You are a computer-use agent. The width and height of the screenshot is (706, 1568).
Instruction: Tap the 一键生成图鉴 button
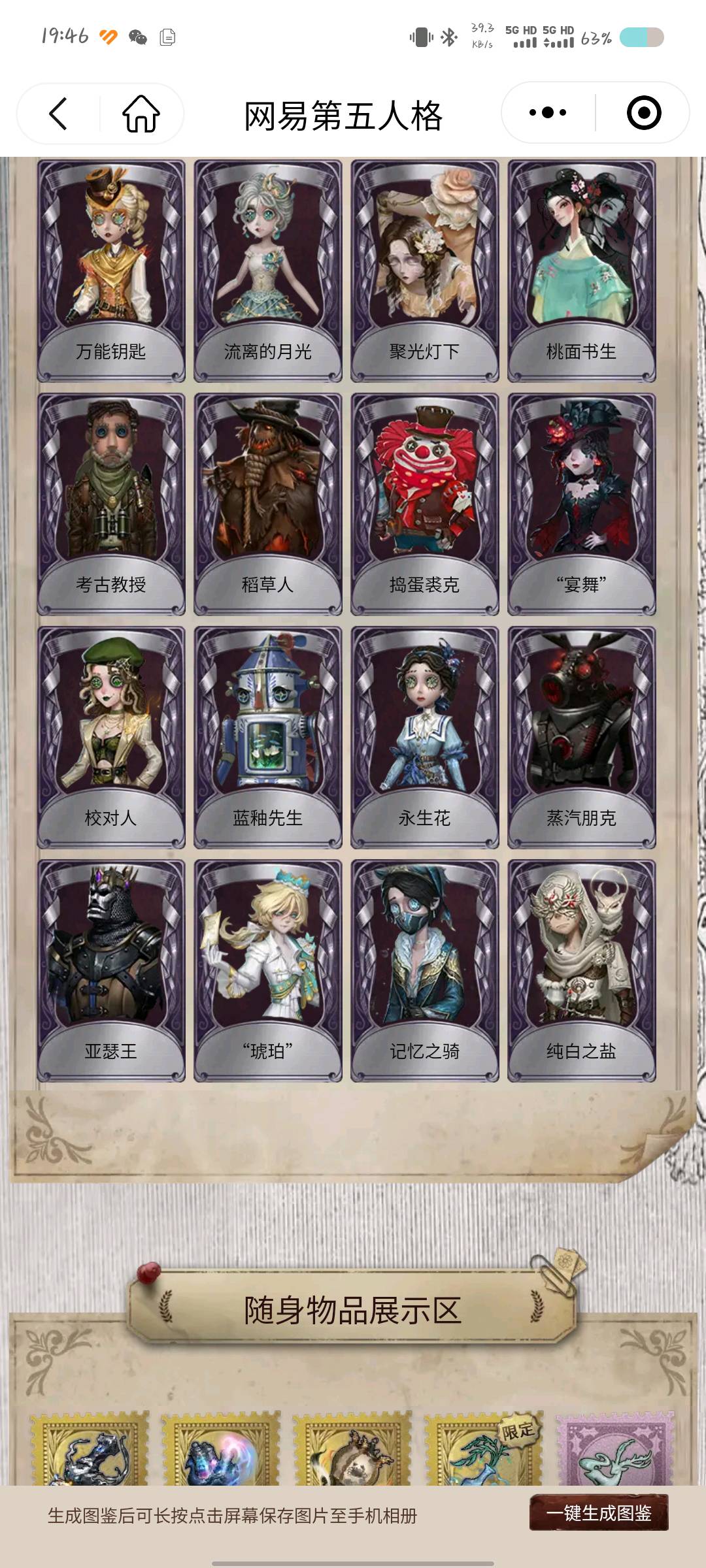pyautogui.click(x=599, y=1512)
